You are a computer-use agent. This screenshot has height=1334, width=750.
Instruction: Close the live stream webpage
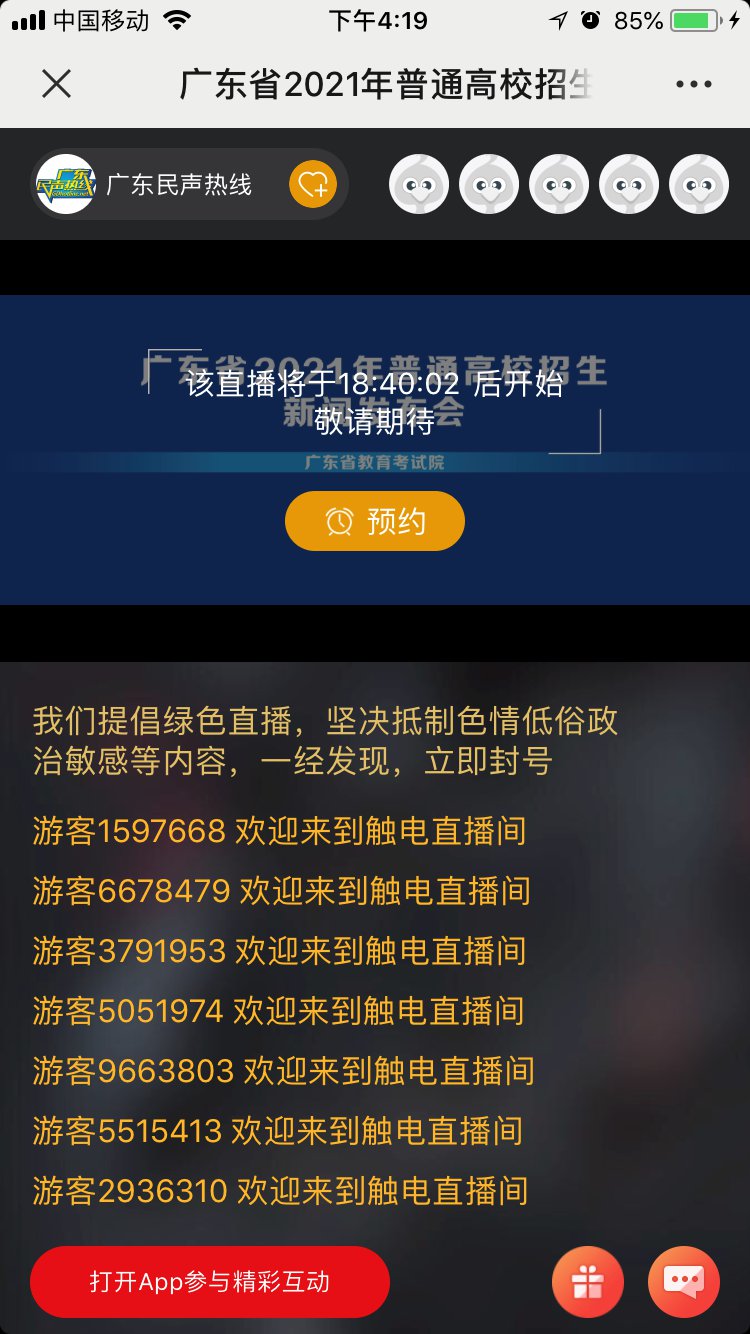click(57, 84)
